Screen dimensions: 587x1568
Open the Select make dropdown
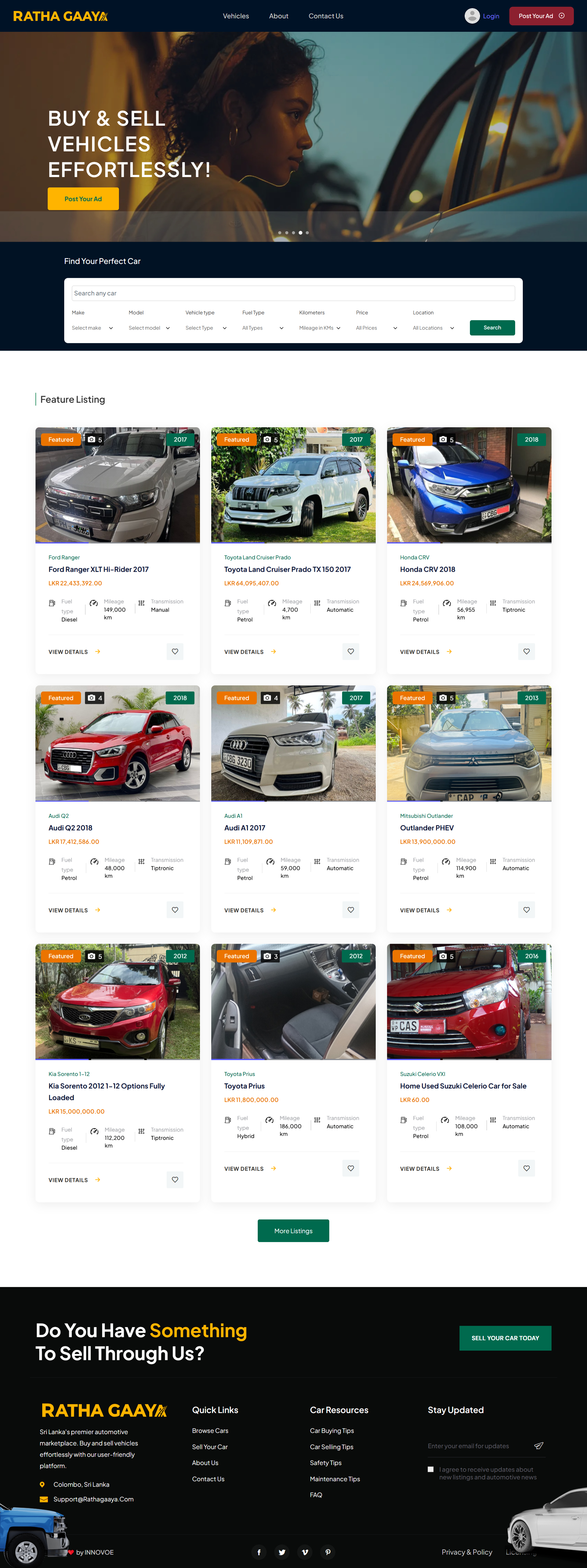(x=91, y=327)
